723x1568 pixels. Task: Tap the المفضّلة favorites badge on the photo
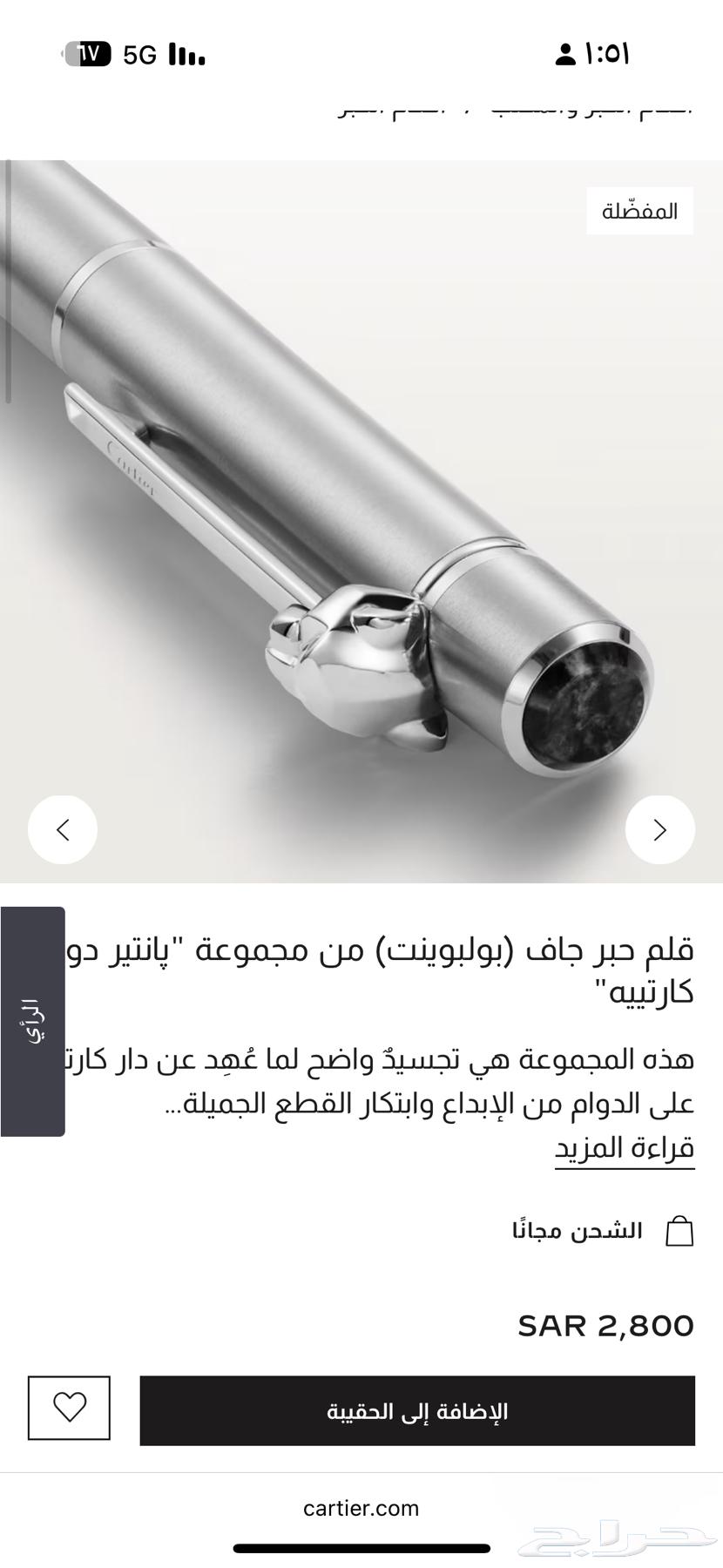tap(639, 210)
